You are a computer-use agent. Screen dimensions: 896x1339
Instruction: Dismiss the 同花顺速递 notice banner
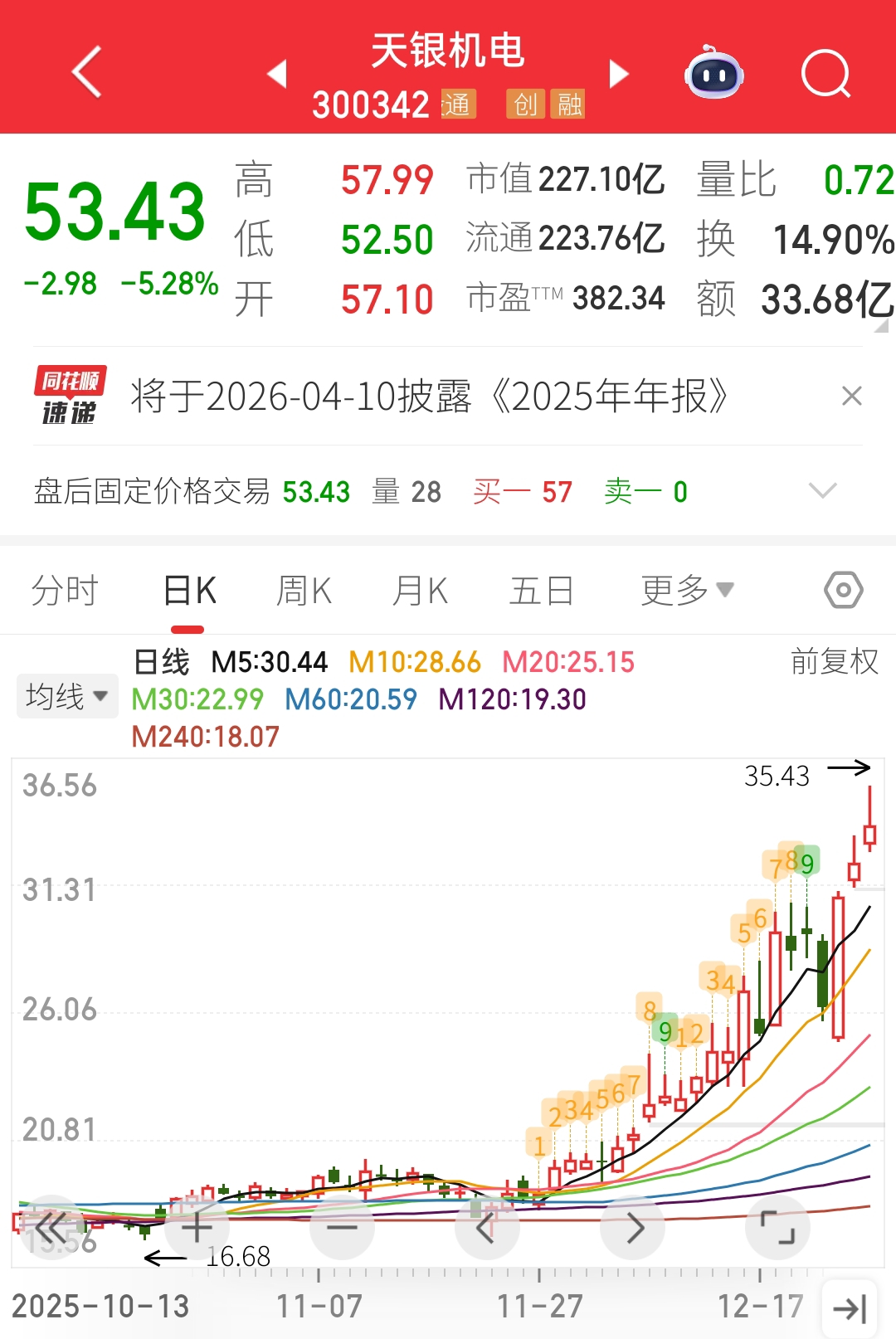[852, 397]
